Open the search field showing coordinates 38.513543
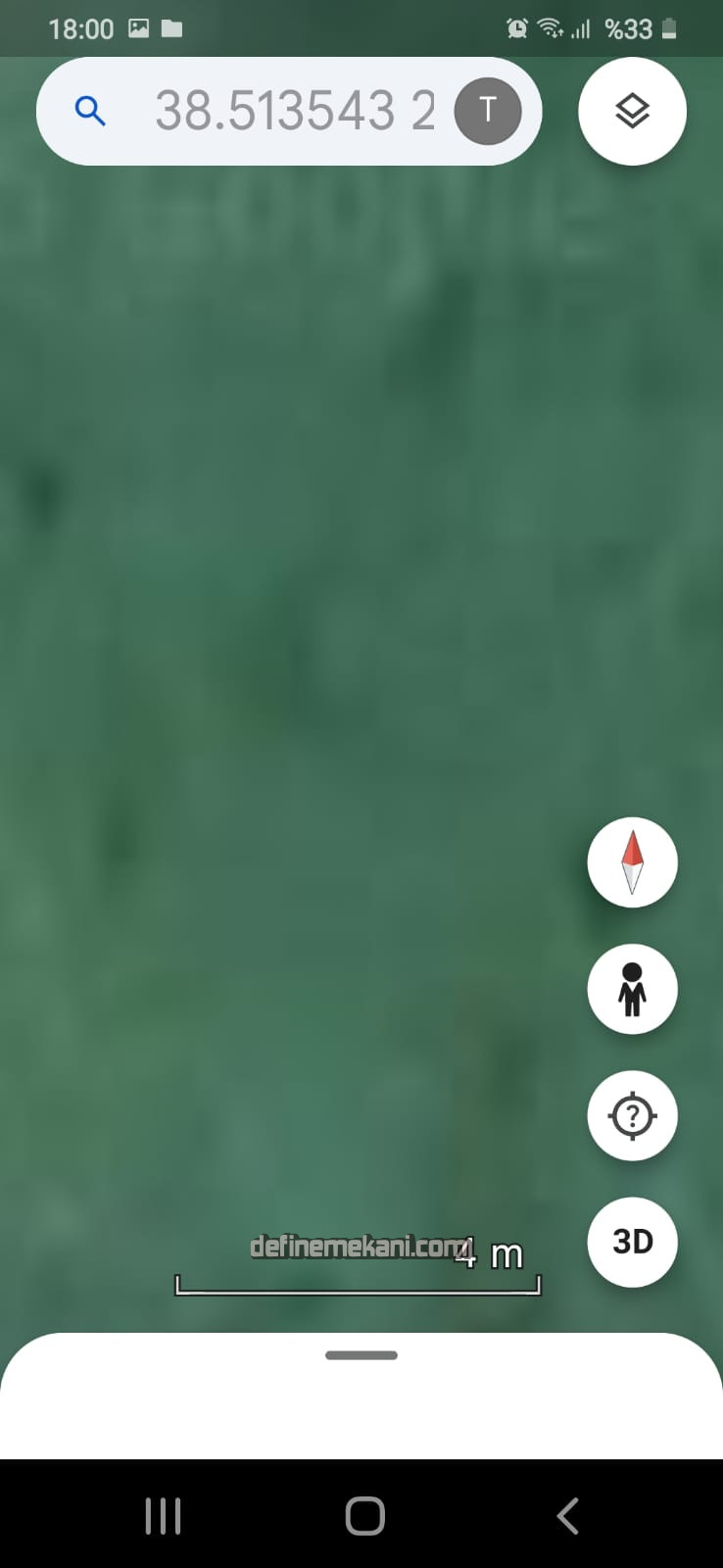The image size is (723, 1568). (x=294, y=111)
